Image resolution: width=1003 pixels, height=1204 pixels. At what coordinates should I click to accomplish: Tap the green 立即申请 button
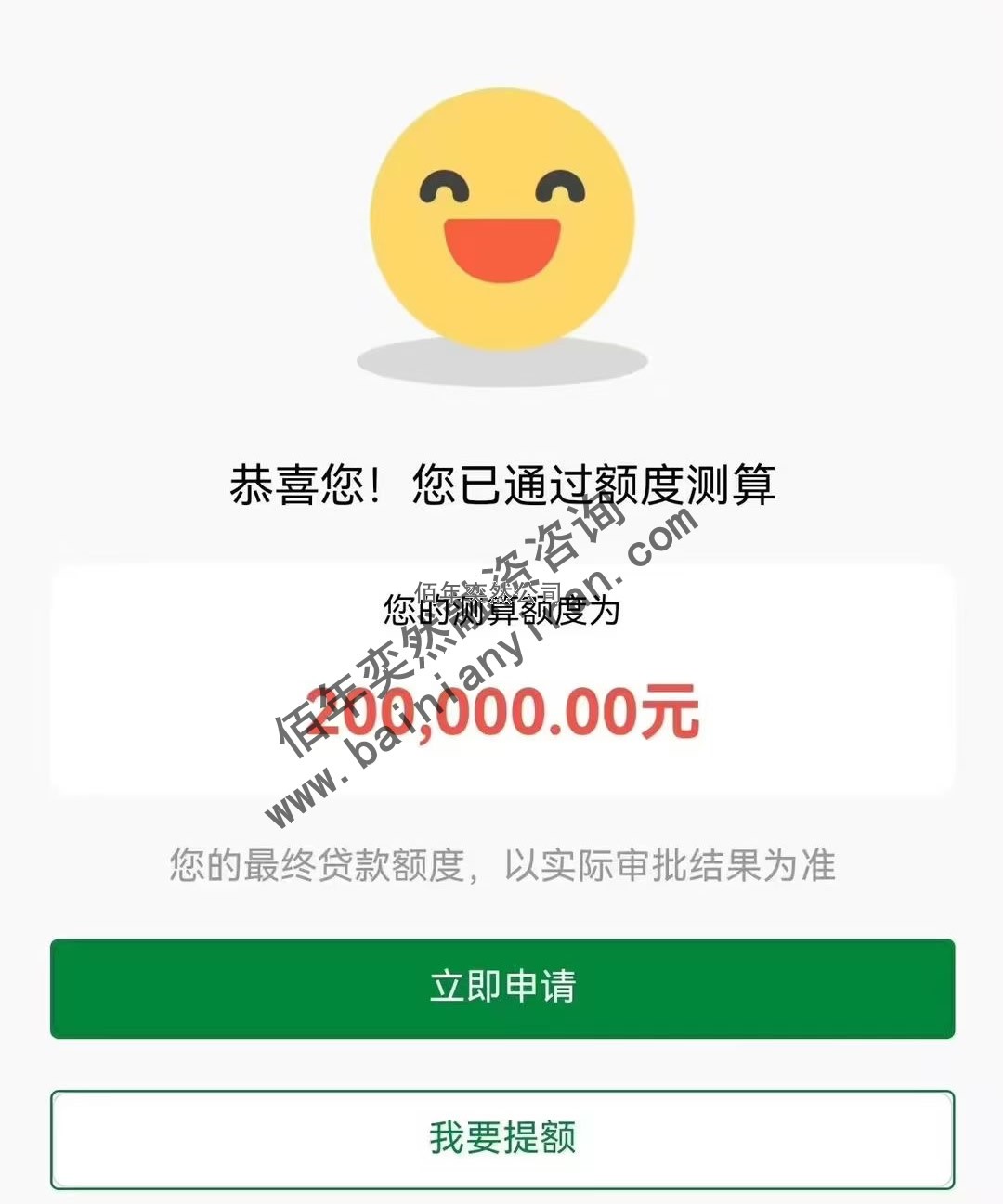(x=501, y=988)
